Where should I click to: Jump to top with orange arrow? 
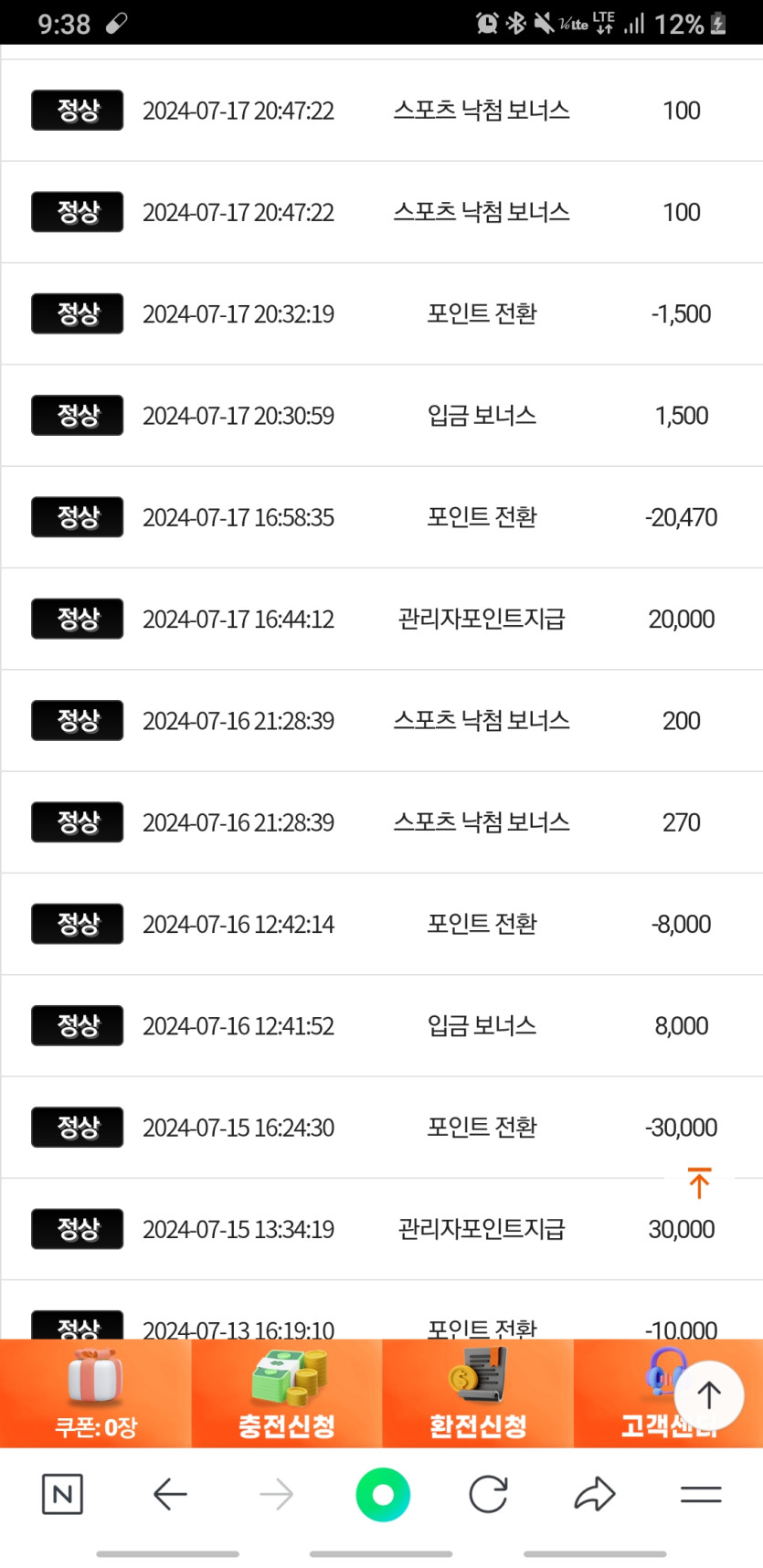[699, 1182]
